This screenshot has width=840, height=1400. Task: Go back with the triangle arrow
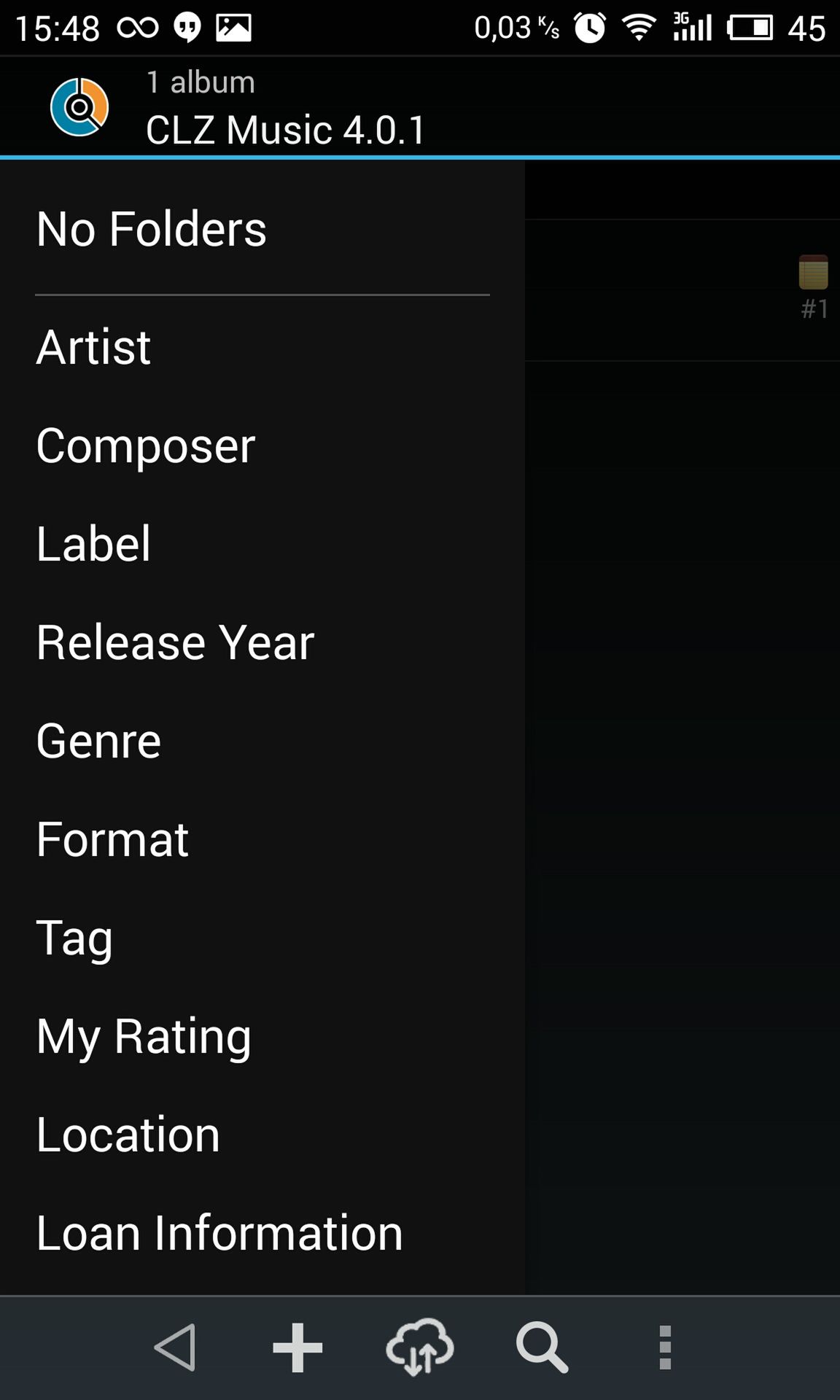click(x=175, y=1347)
